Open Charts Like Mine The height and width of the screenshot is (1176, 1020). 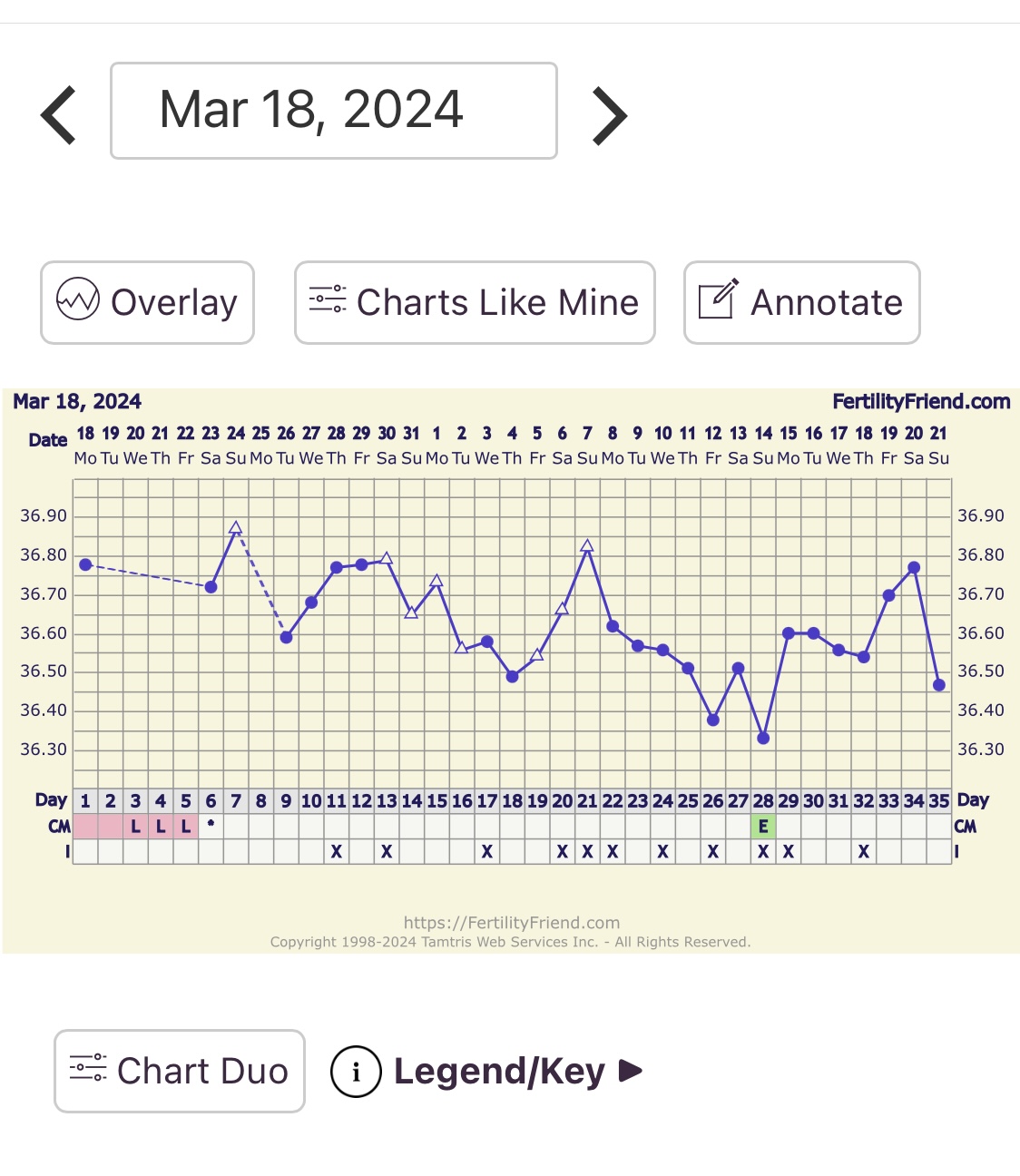475,302
